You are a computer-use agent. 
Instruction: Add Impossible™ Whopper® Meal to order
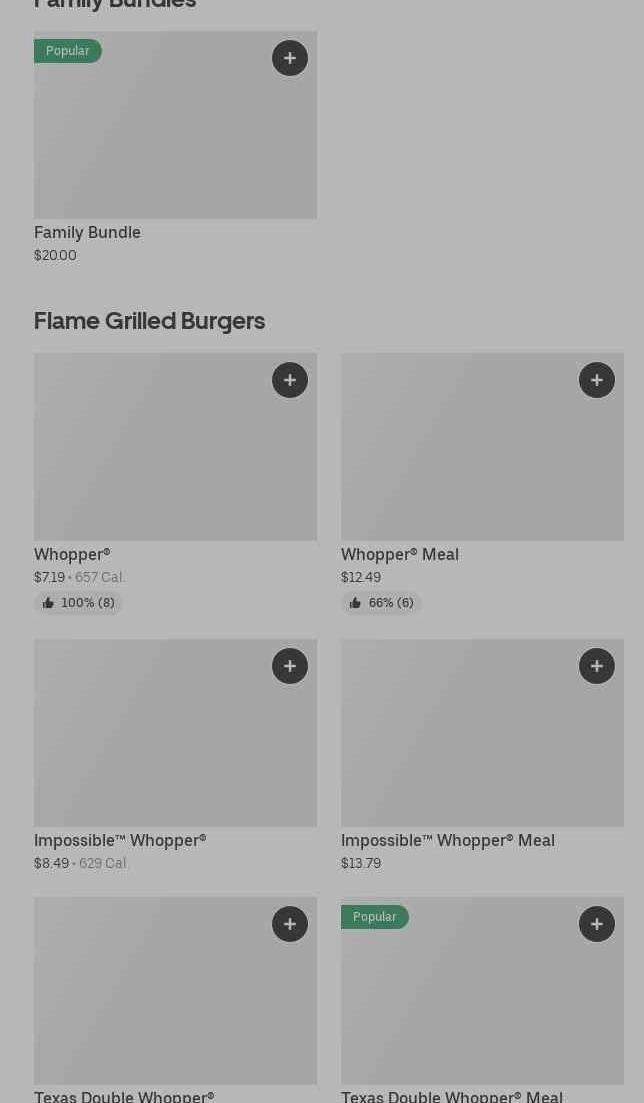click(597, 666)
